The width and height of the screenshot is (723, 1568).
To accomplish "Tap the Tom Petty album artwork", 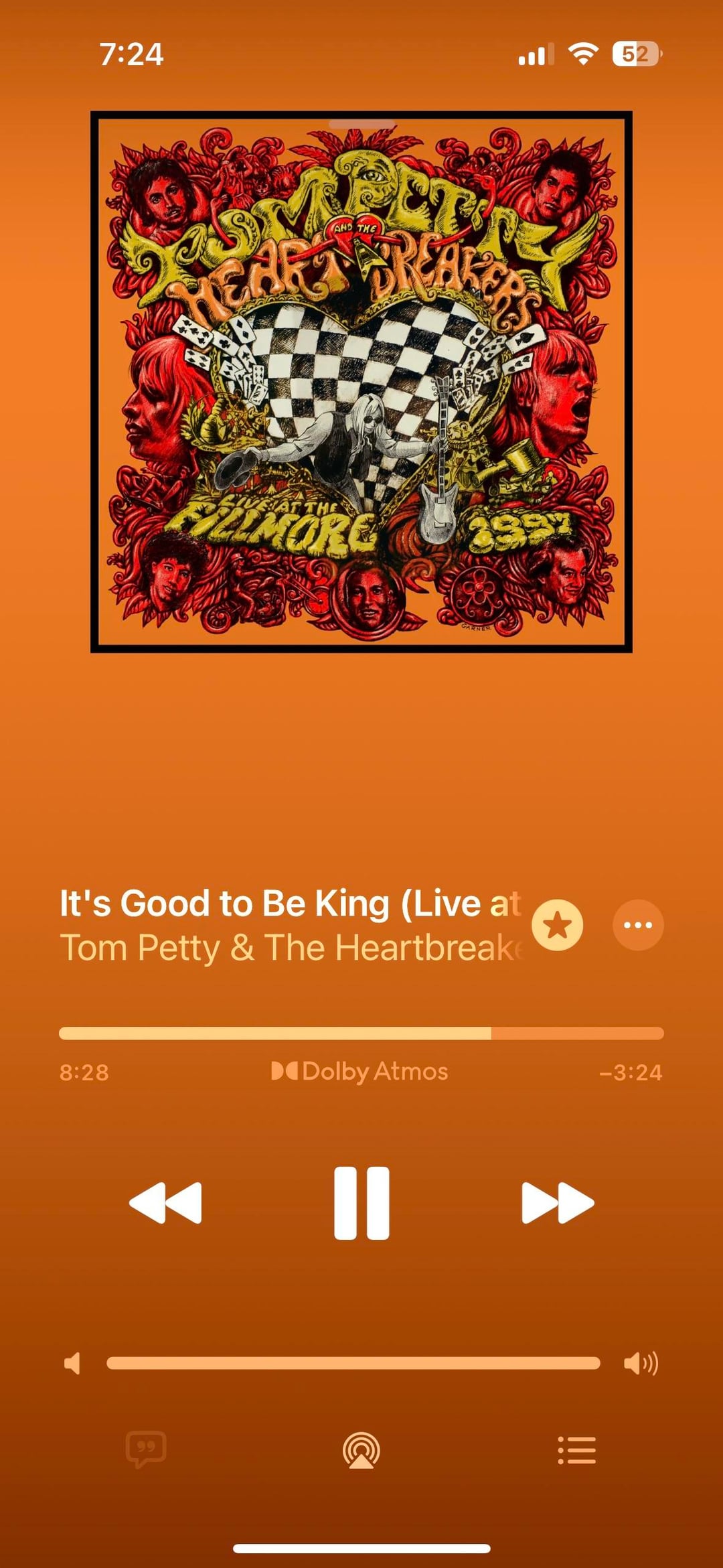I will tap(361, 382).
